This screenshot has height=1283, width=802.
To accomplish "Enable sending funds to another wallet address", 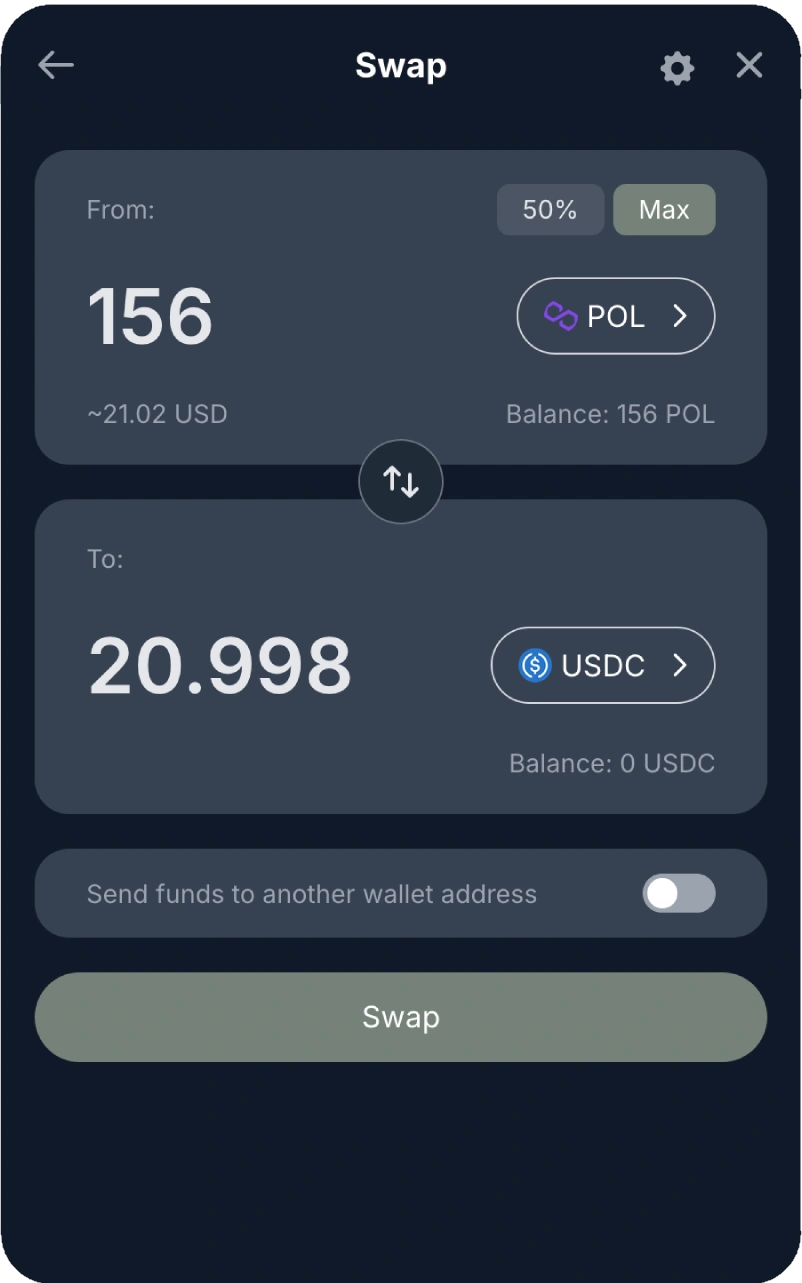I will click(x=678, y=894).
